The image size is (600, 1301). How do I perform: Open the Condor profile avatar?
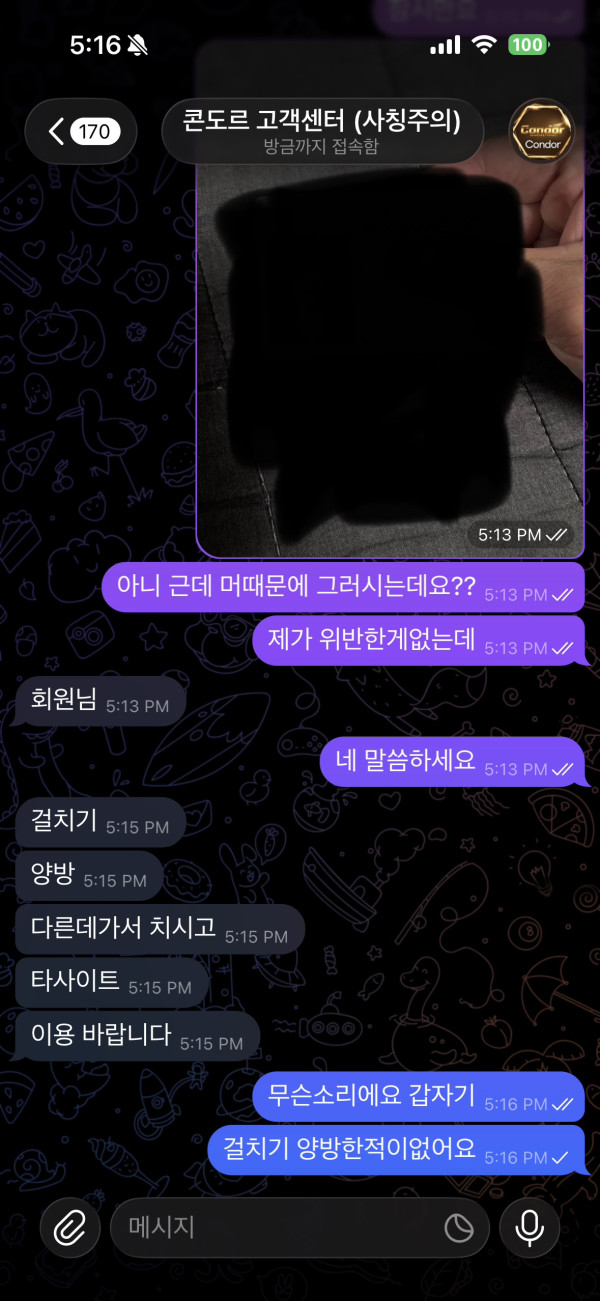pyautogui.click(x=542, y=131)
